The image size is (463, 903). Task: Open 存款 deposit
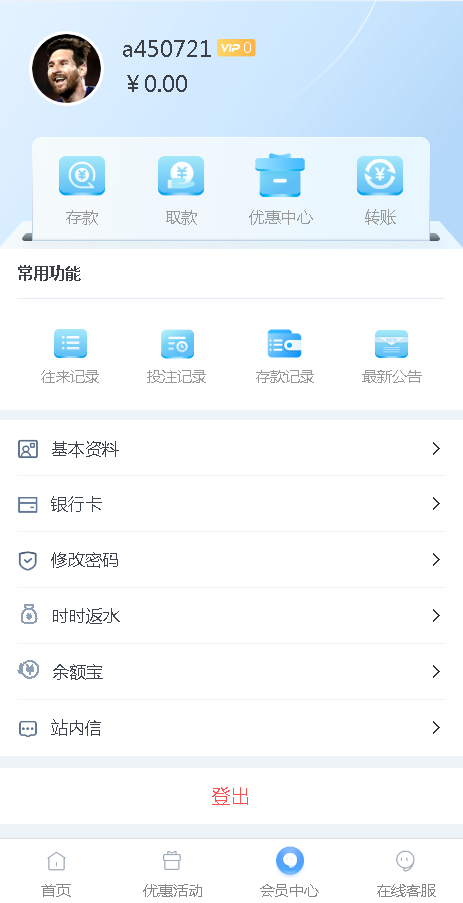(82, 191)
